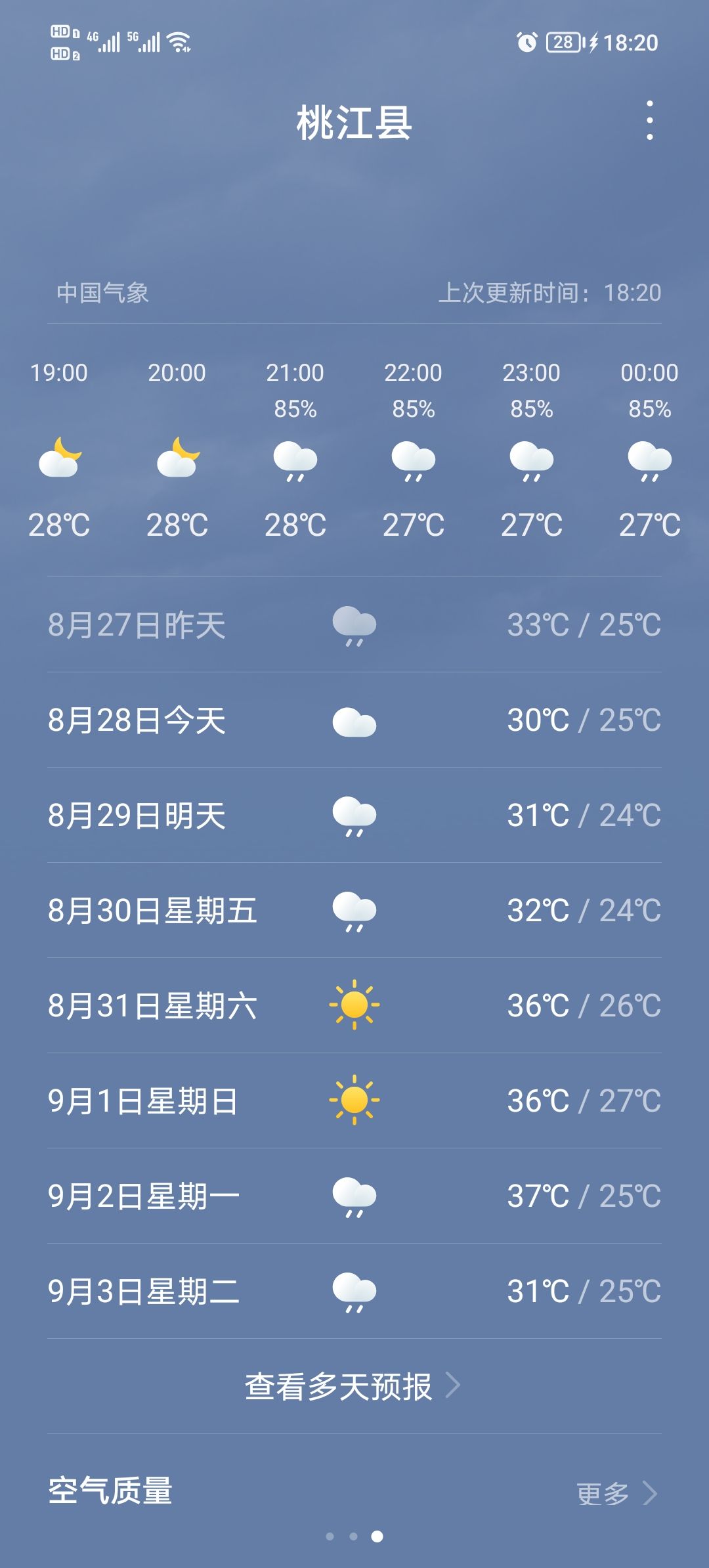This screenshot has height=1568, width=709.
Task: Select the 8月31日星期六 forecast row
Action: (354, 1006)
